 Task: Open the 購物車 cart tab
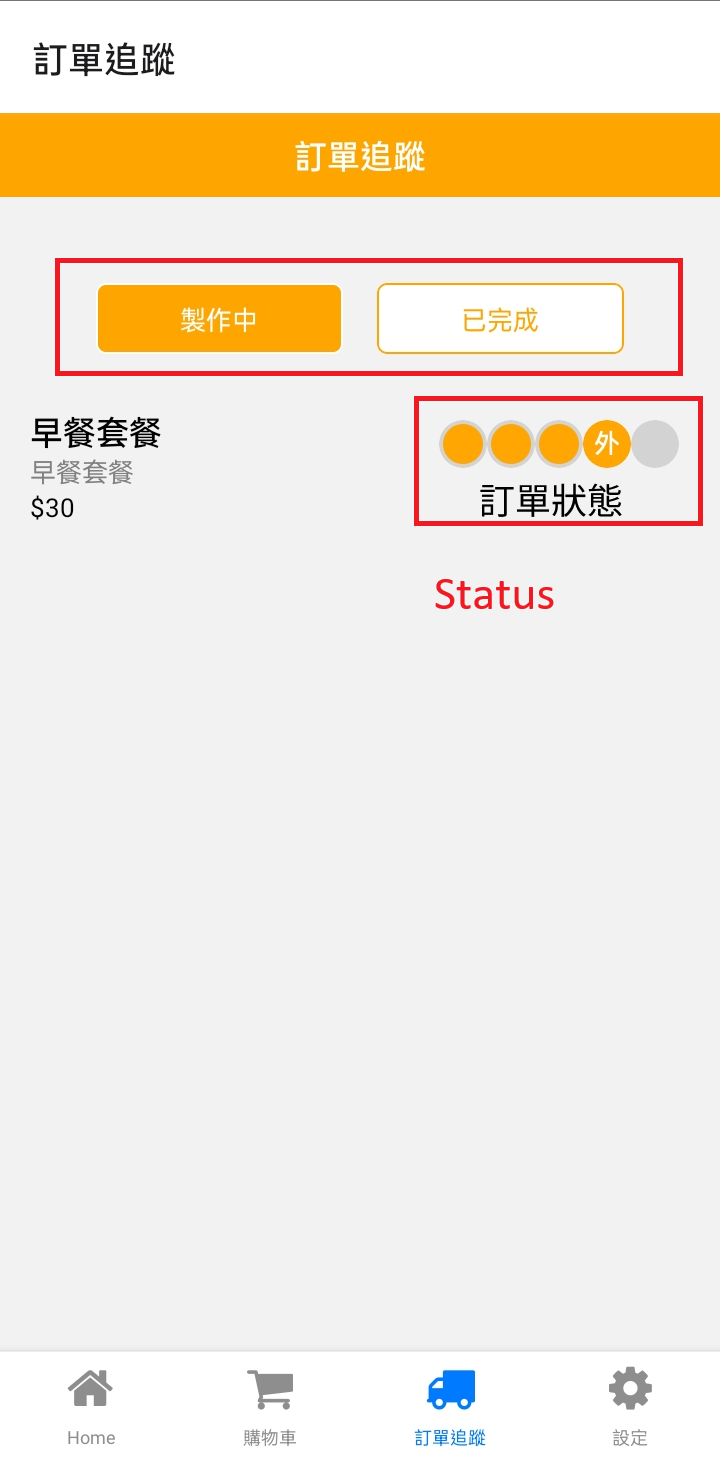[x=270, y=1408]
